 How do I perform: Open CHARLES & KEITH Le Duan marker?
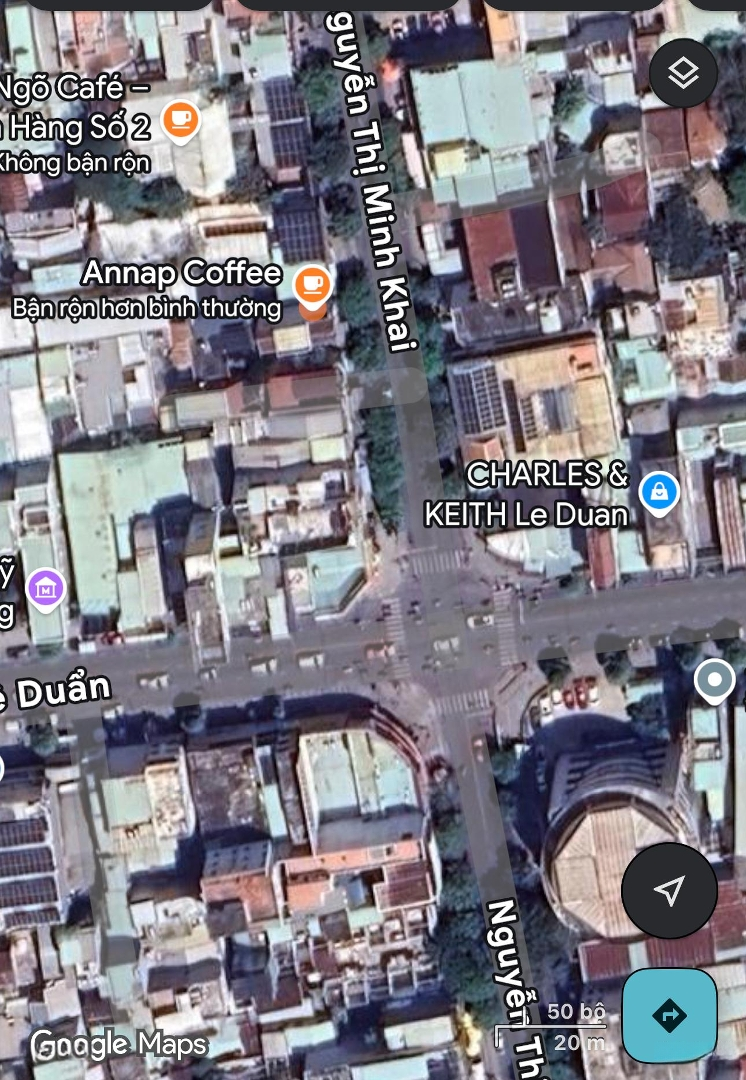click(659, 492)
